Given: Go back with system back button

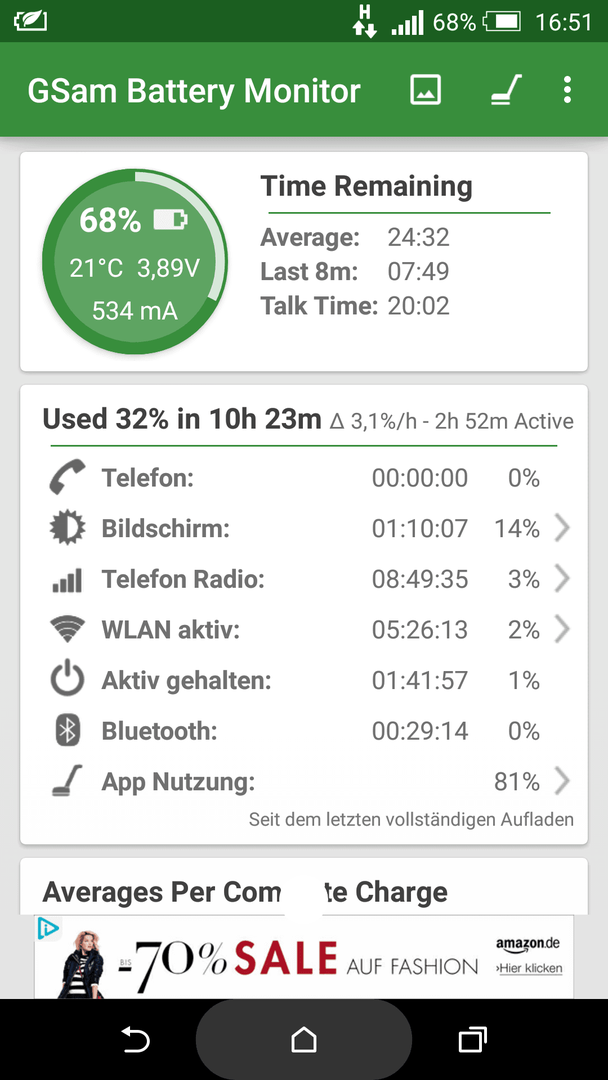Looking at the screenshot, I should pyautogui.click(x=136, y=1039).
